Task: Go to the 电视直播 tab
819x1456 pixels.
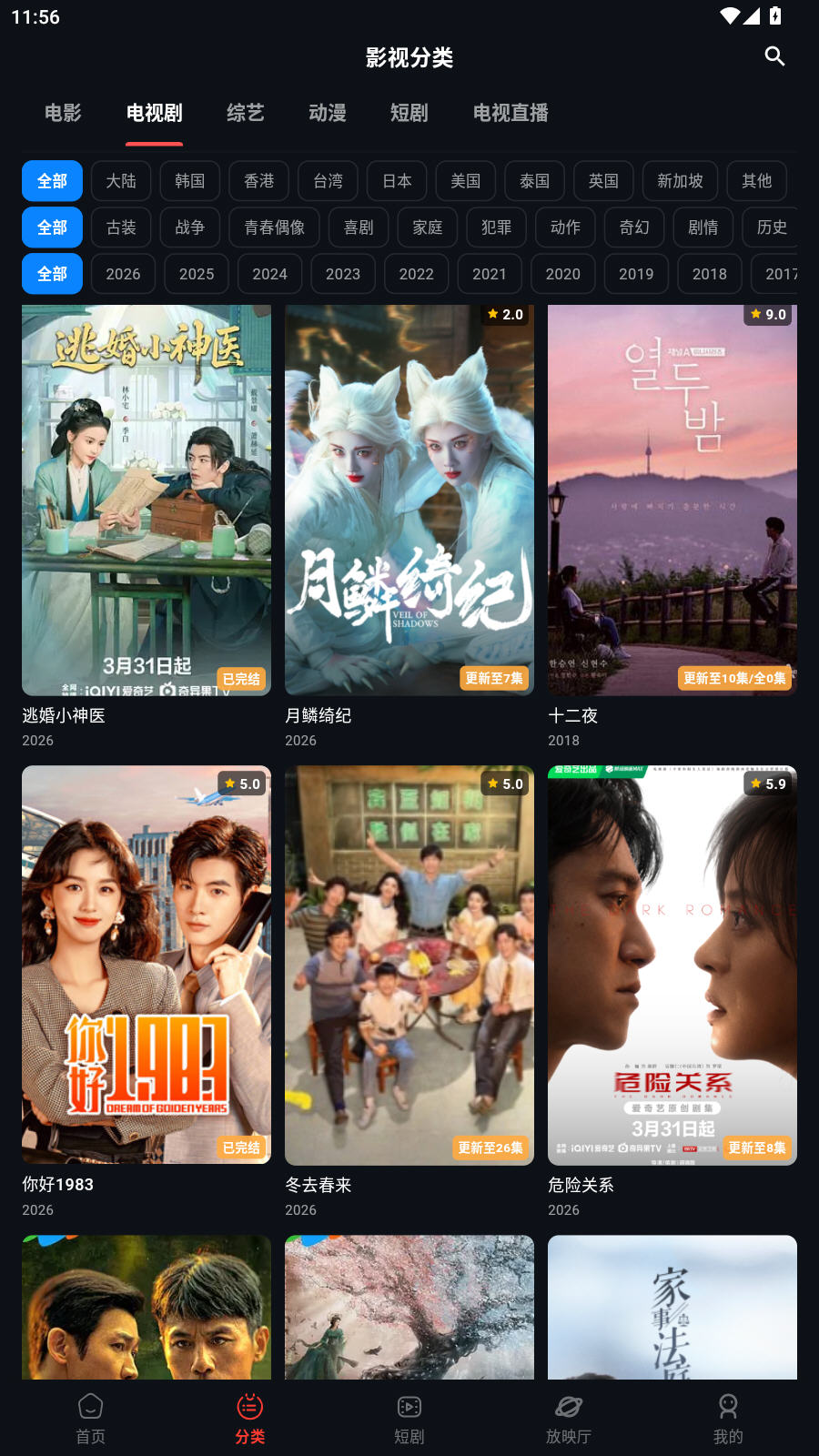Action: click(510, 113)
